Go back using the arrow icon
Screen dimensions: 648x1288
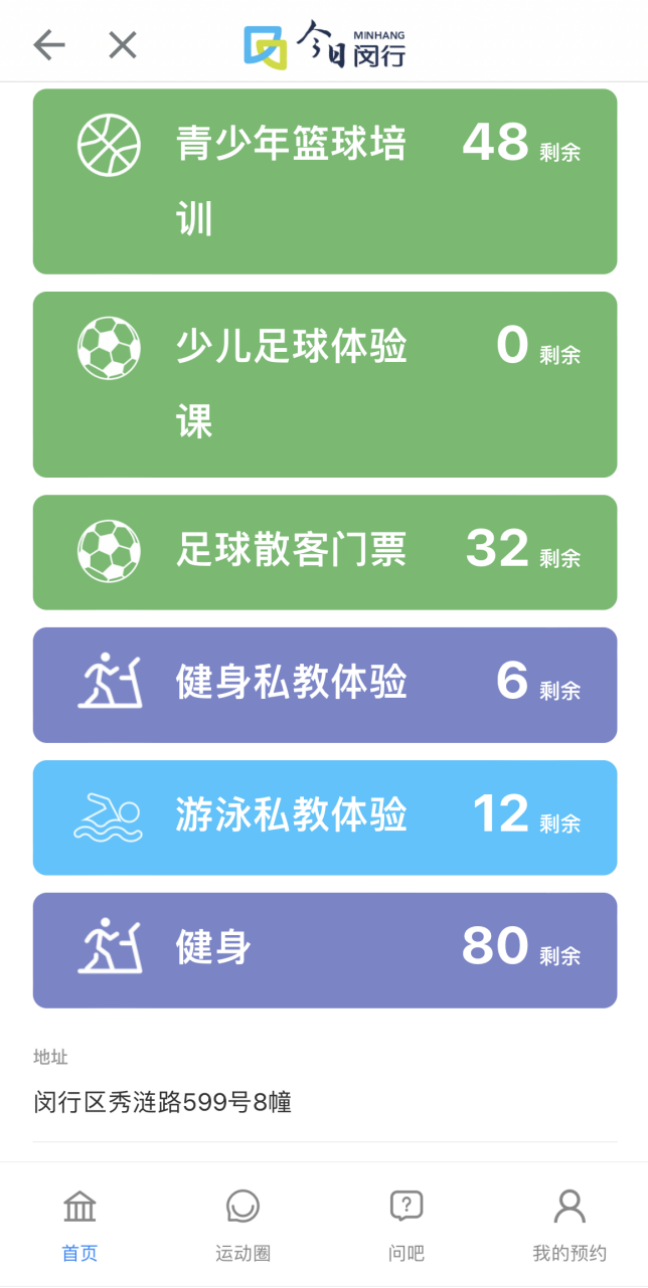[x=49, y=44]
